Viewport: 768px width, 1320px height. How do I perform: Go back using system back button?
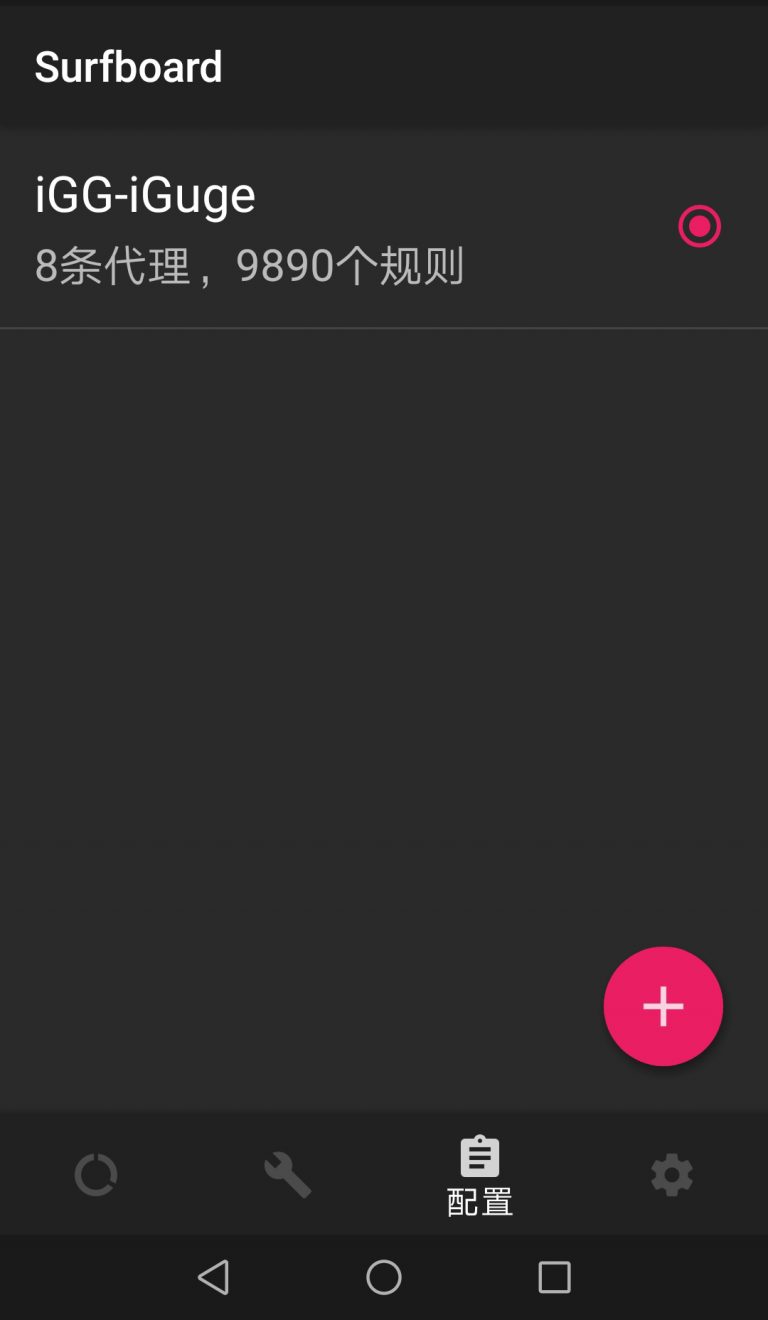[x=213, y=1277]
